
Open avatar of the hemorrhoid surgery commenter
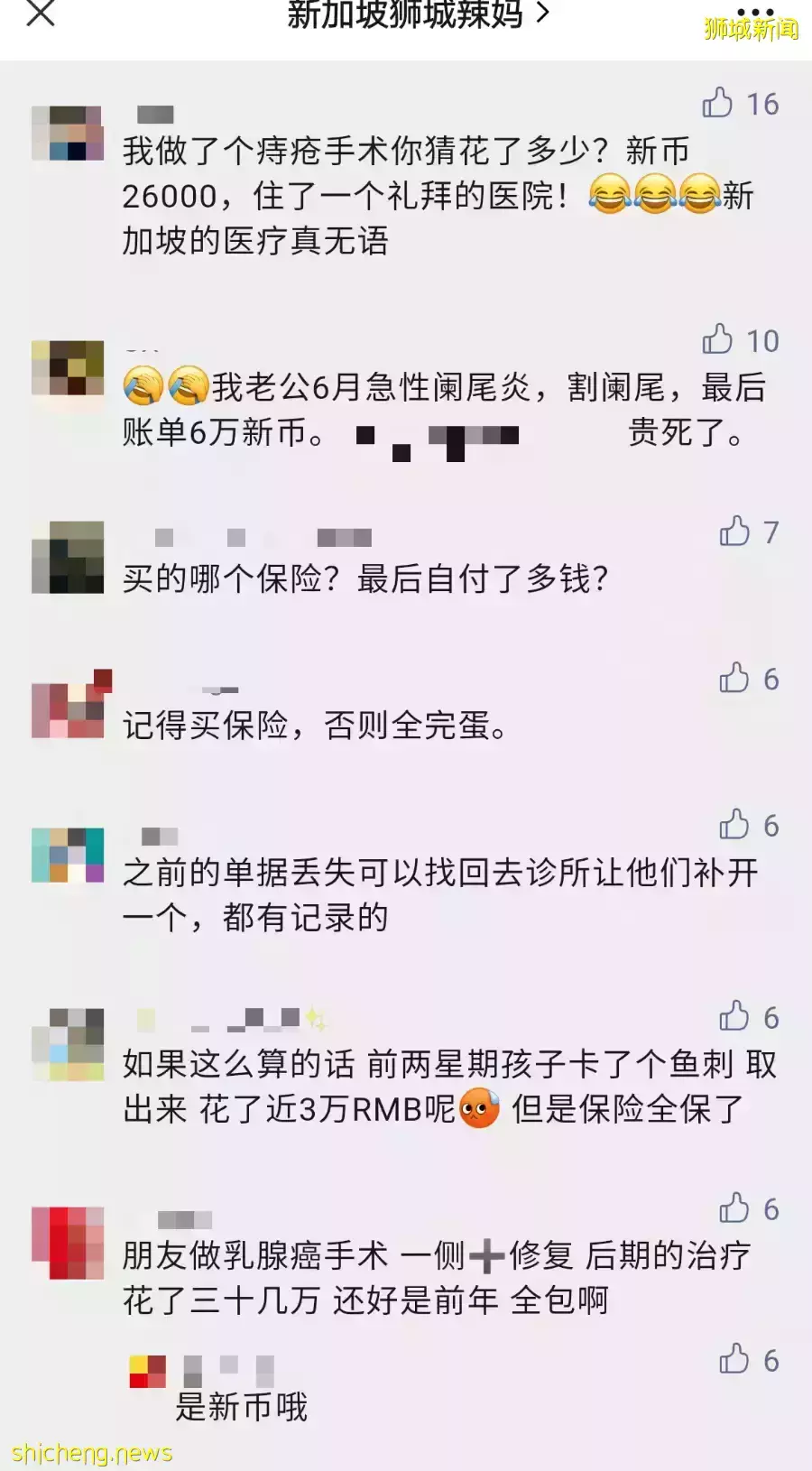(68, 133)
